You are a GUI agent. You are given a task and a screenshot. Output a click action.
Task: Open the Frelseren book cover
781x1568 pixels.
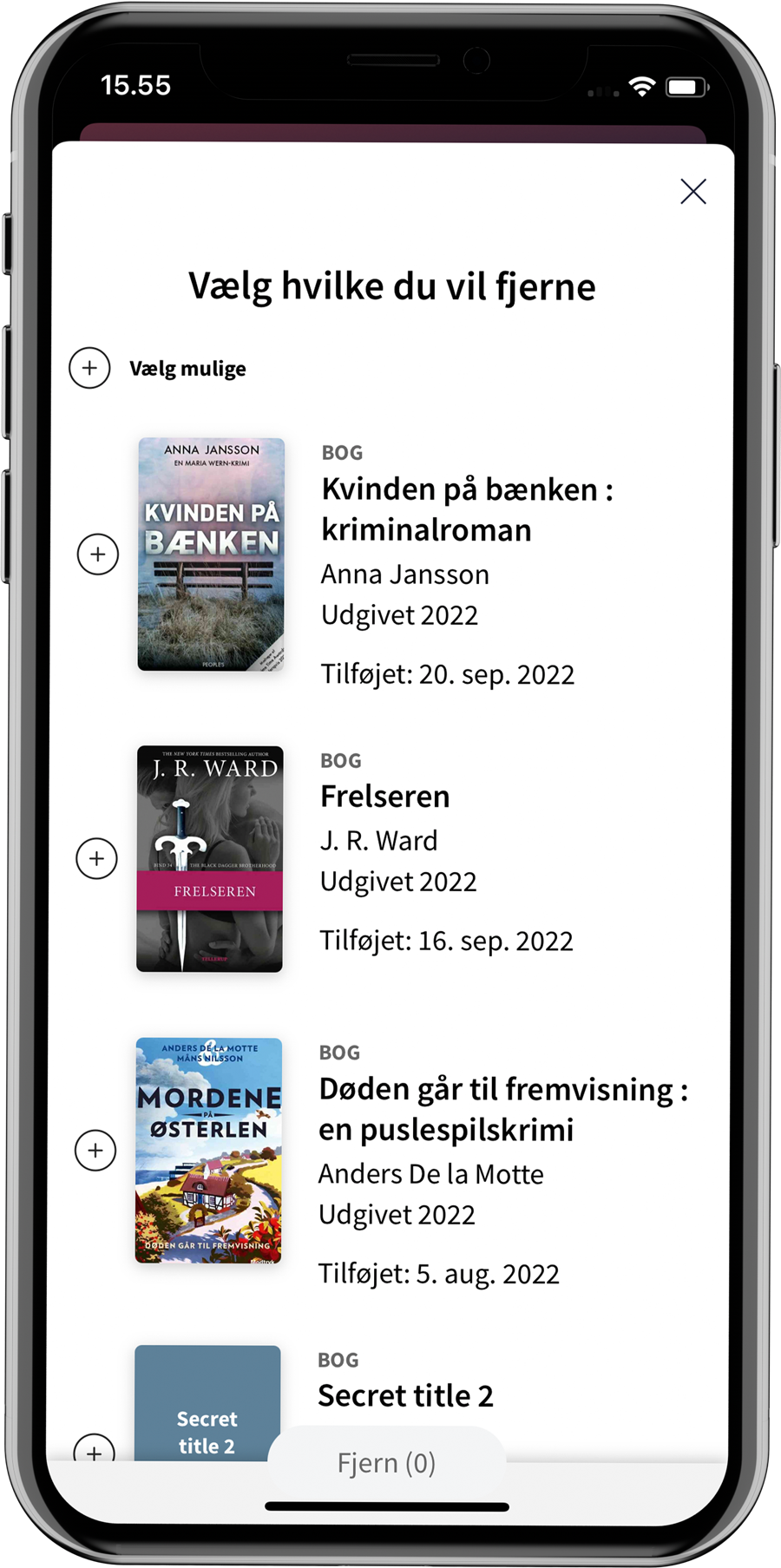(x=210, y=859)
